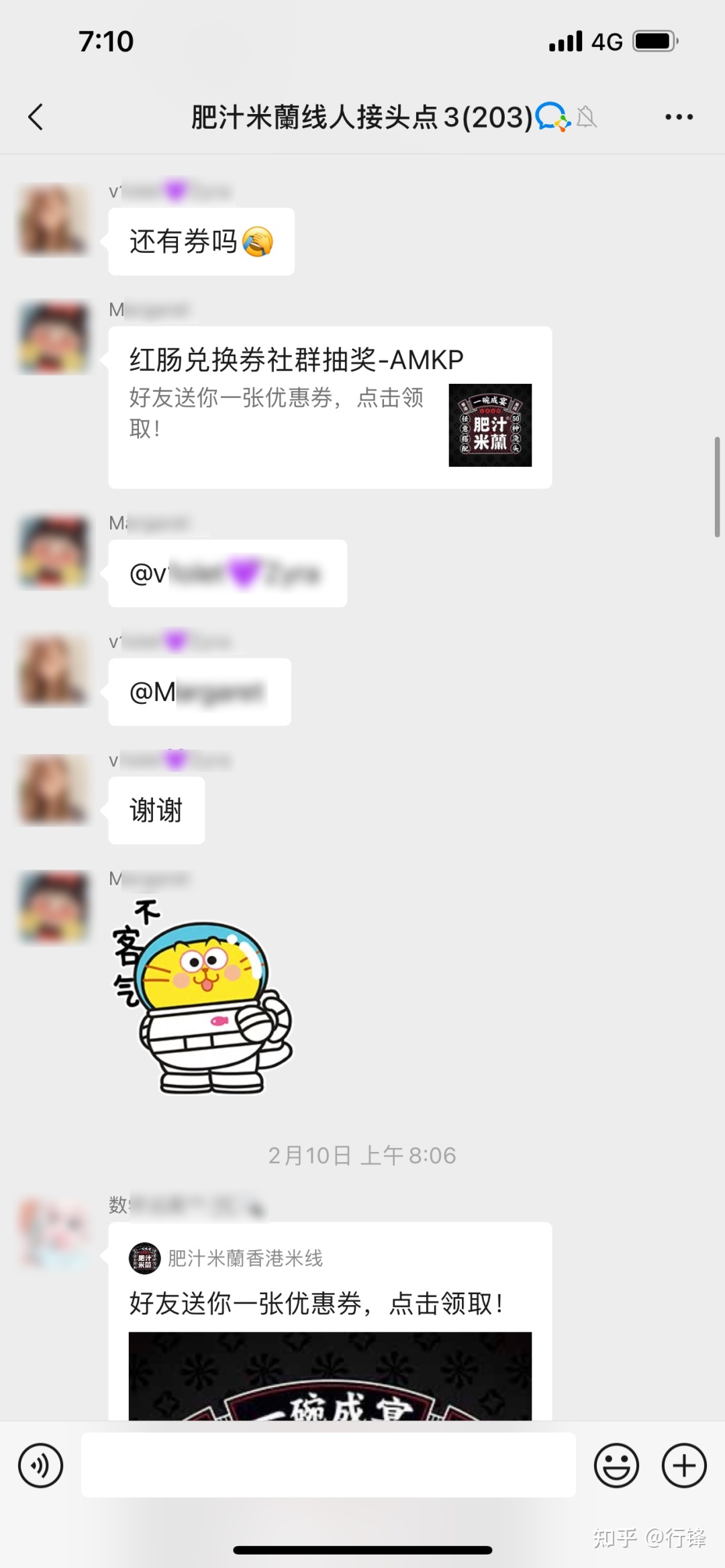Switch to voice message input

click(41, 1466)
